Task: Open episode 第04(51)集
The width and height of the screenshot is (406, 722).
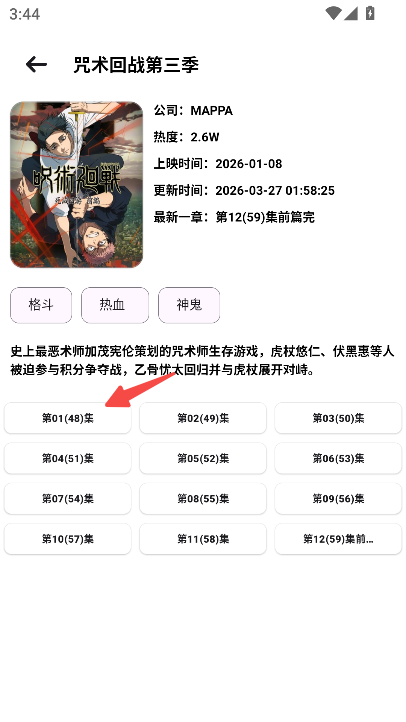Action: (68, 458)
